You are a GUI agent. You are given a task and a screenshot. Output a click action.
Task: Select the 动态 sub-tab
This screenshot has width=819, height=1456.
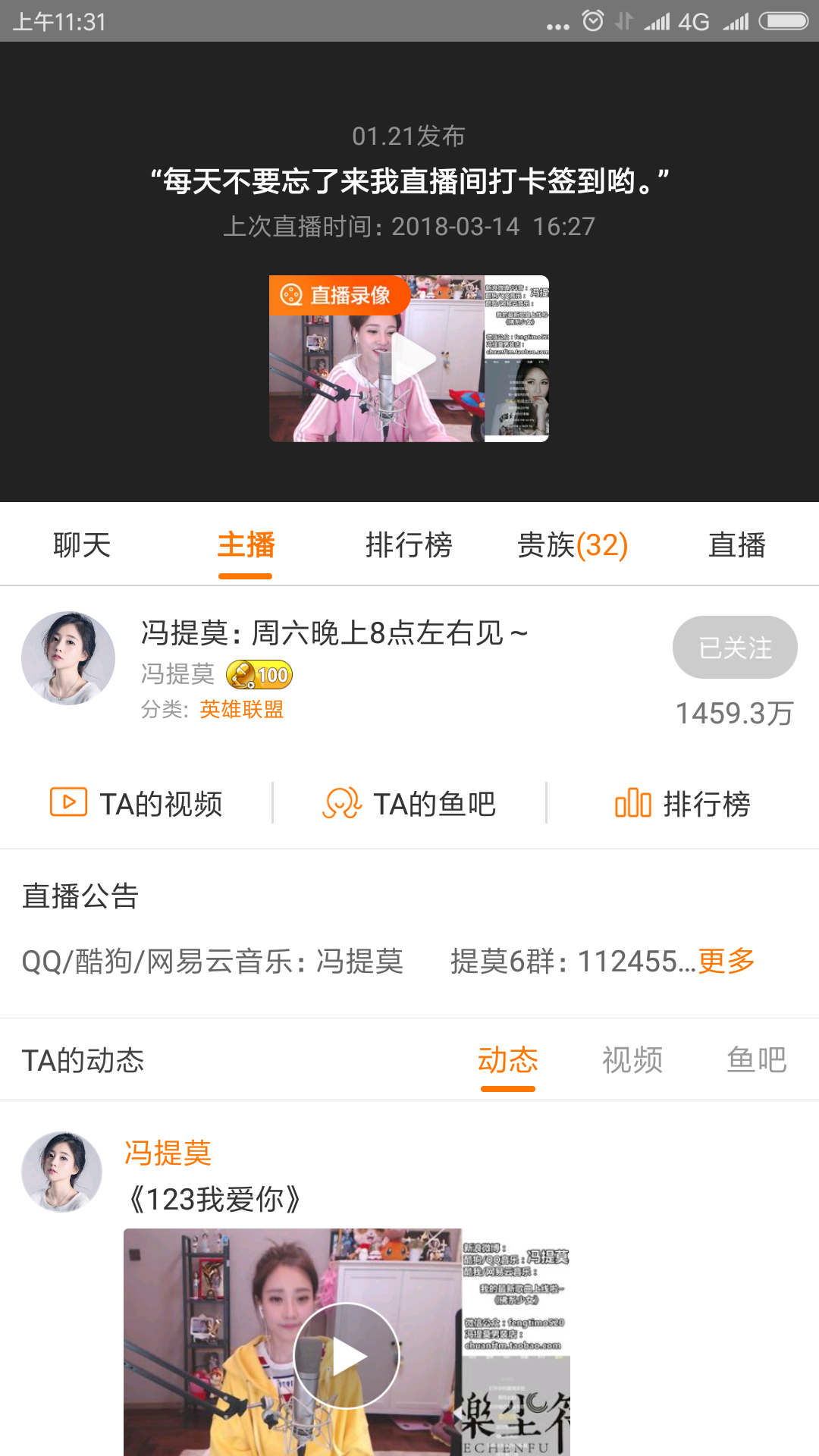pyautogui.click(x=507, y=1059)
